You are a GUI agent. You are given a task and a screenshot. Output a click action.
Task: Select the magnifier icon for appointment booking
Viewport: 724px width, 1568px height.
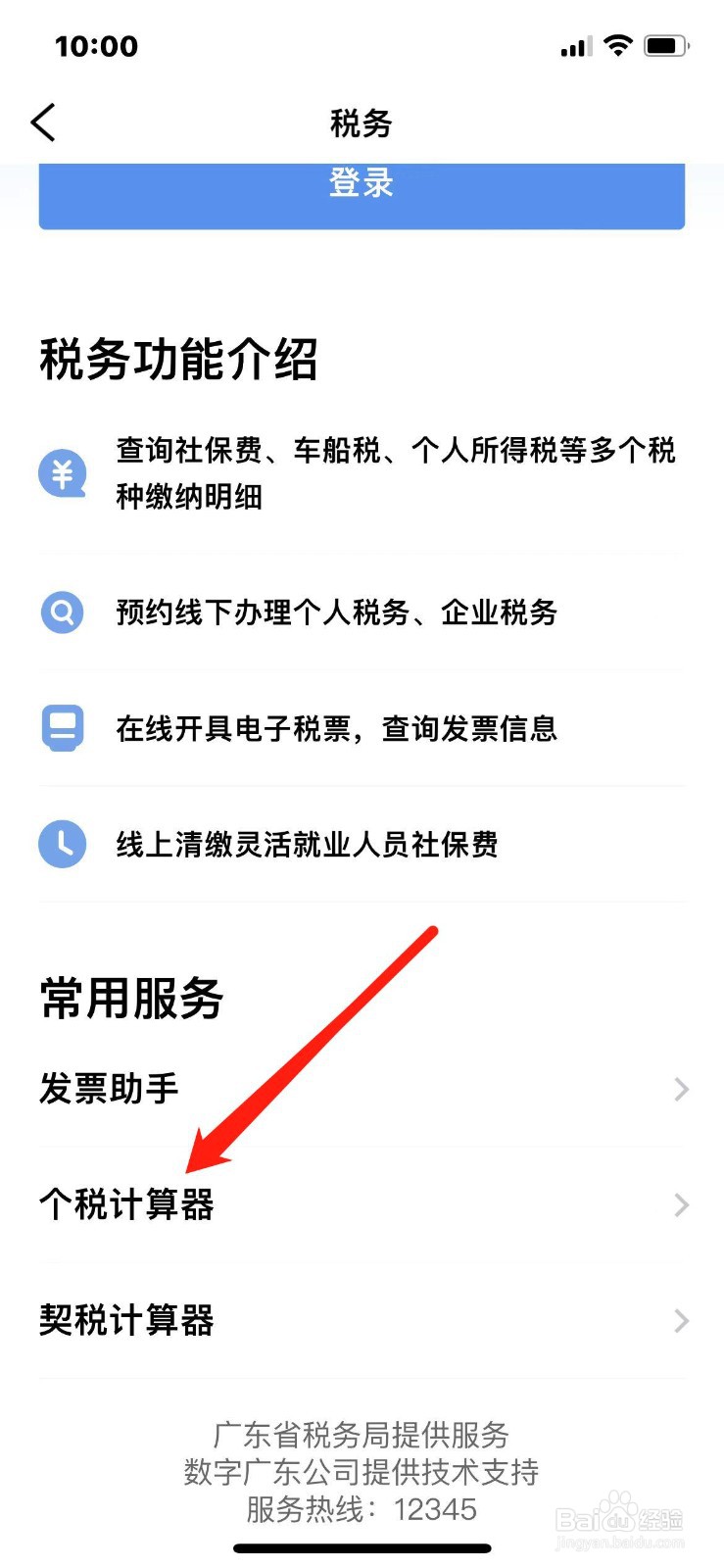click(62, 612)
